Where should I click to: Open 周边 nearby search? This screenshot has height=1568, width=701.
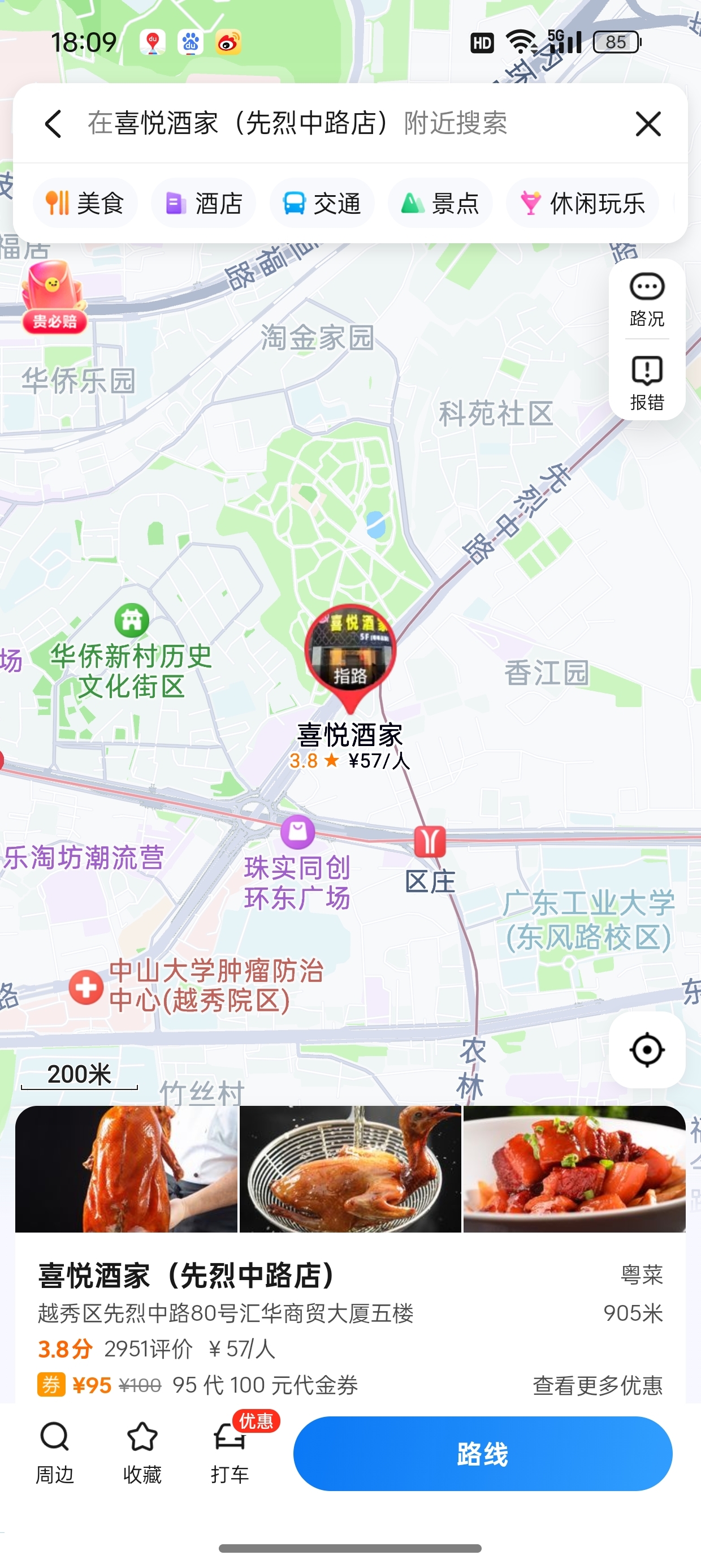coord(55,1453)
